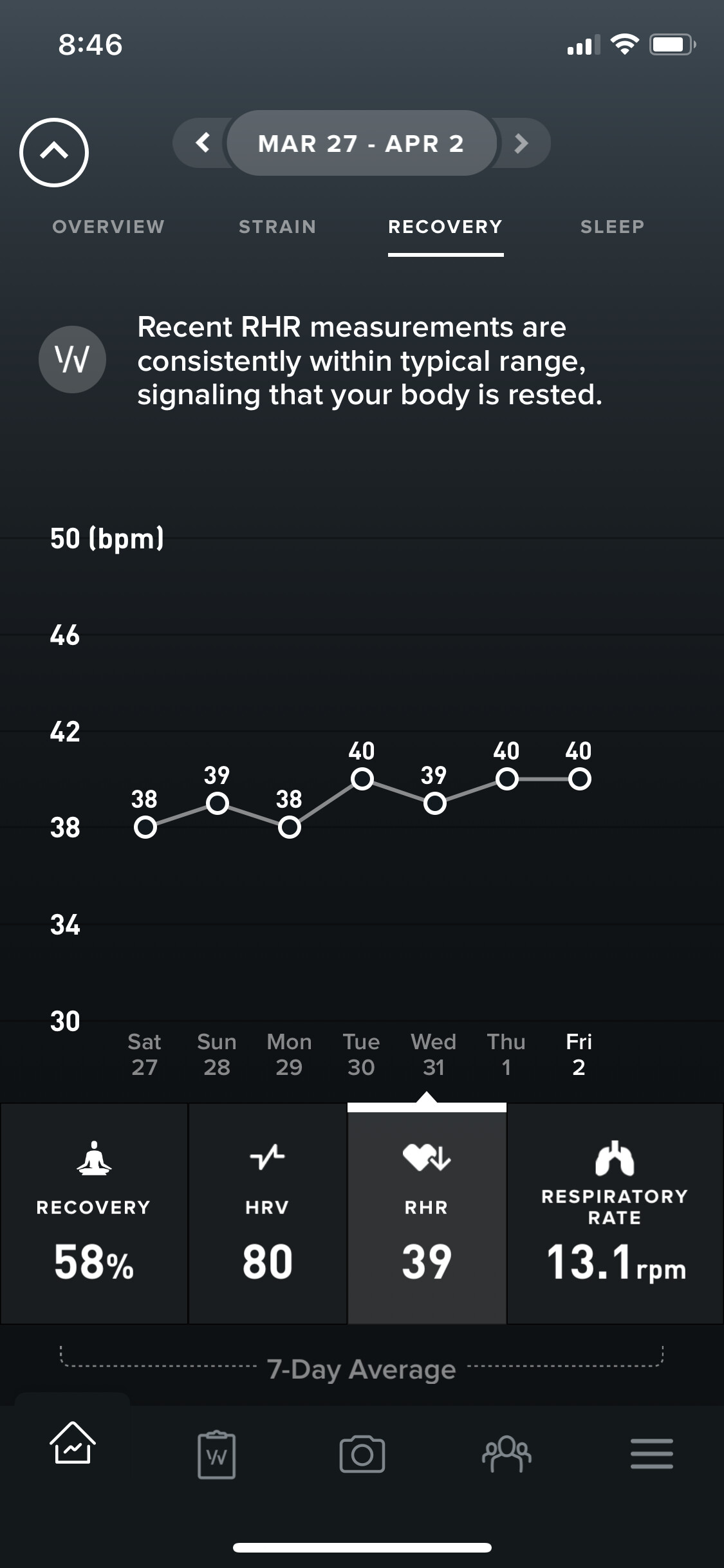Switch to the Overview tab
This screenshot has height=1568, width=724.
pyautogui.click(x=108, y=227)
